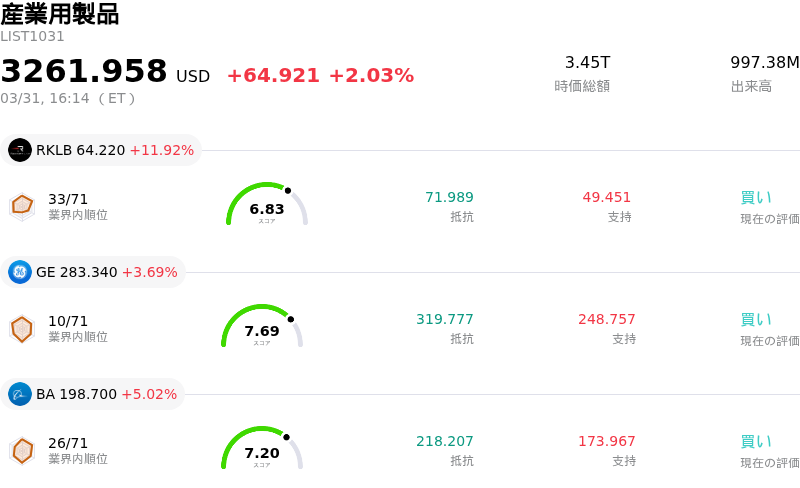Open the RKLB stock chip

click(x=101, y=150)
